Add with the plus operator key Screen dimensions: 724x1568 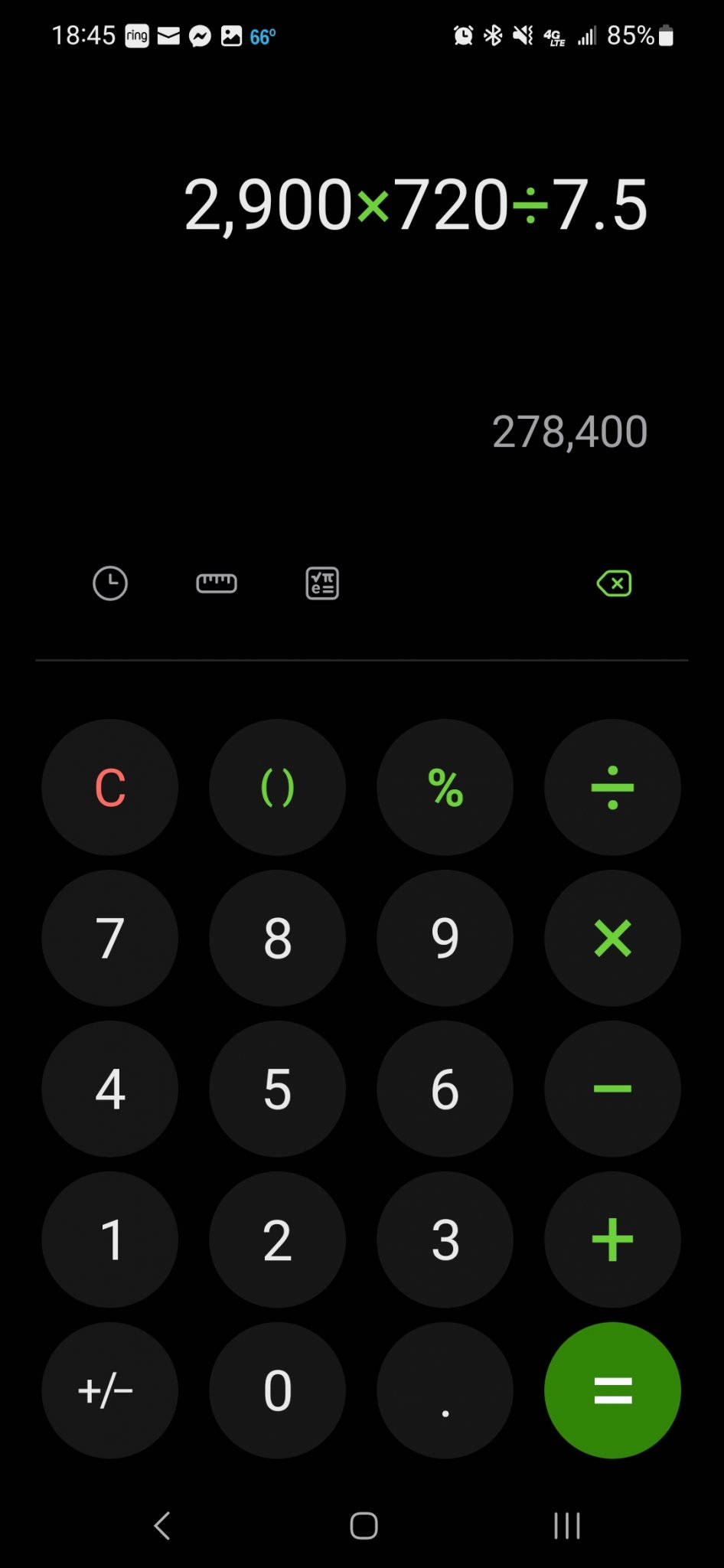612,1240
